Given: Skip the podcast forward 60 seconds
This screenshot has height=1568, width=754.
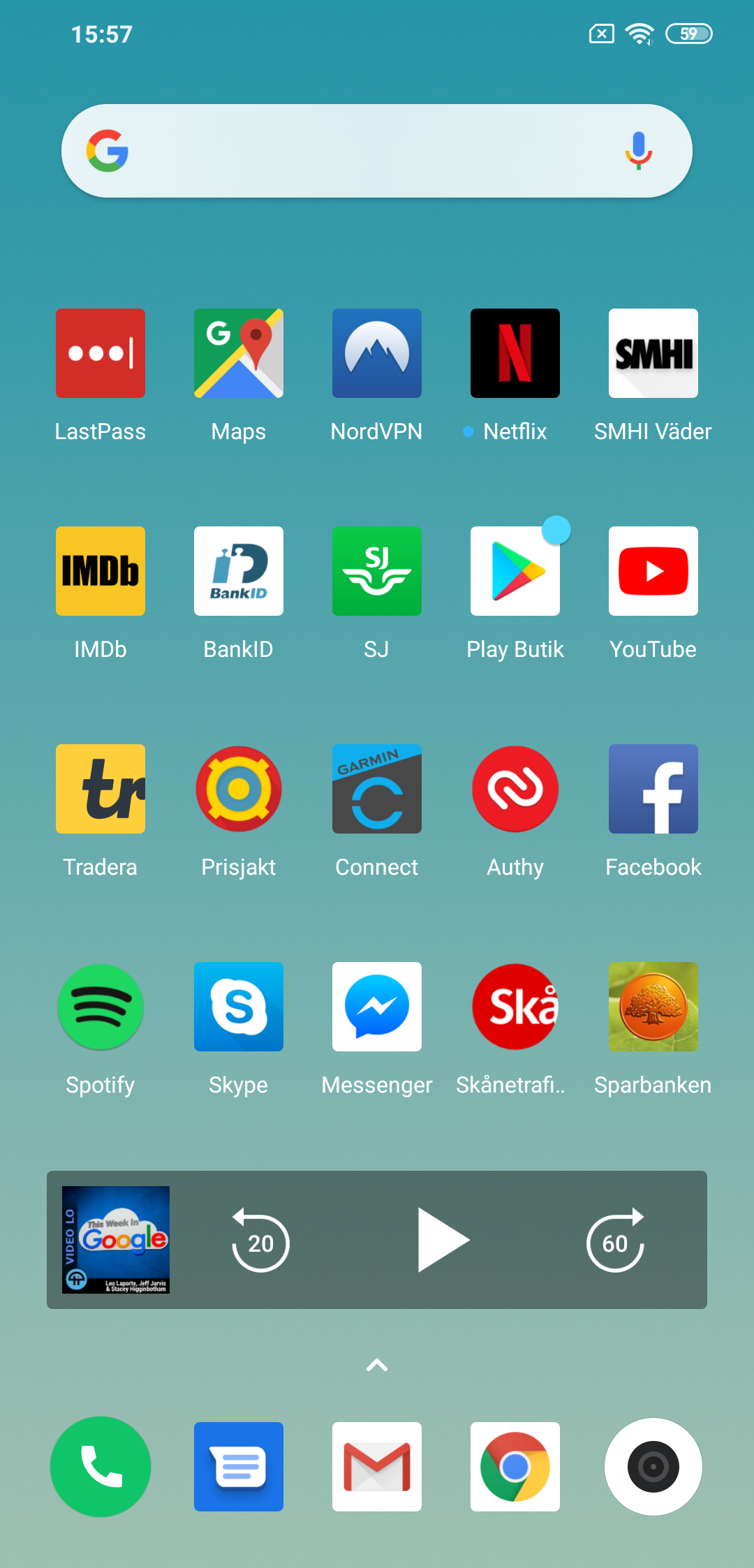Looking at the screenshot, I should coord(615,1241).
